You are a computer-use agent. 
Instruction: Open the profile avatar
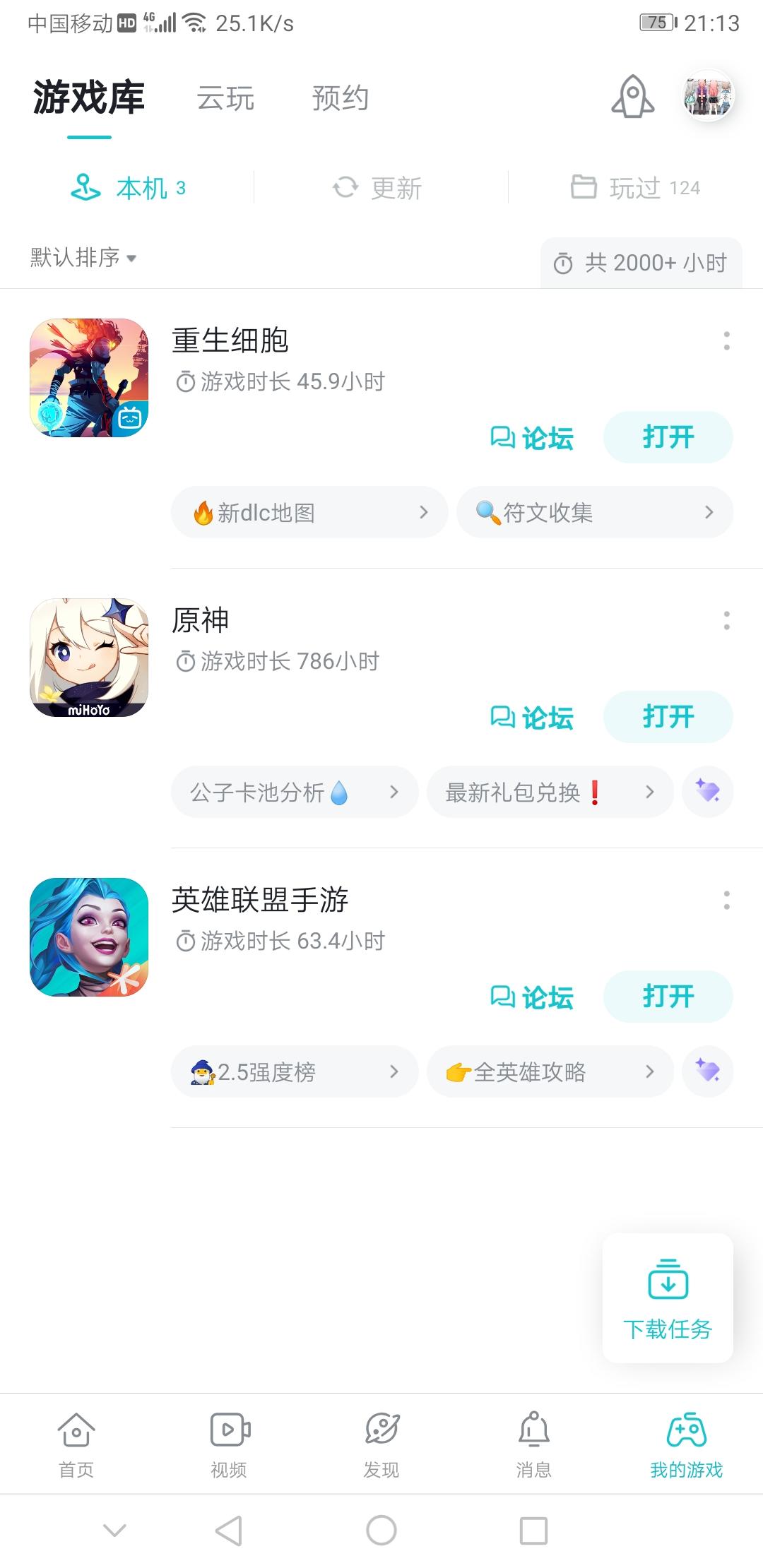pyautogui.click(x=708, y=96)
